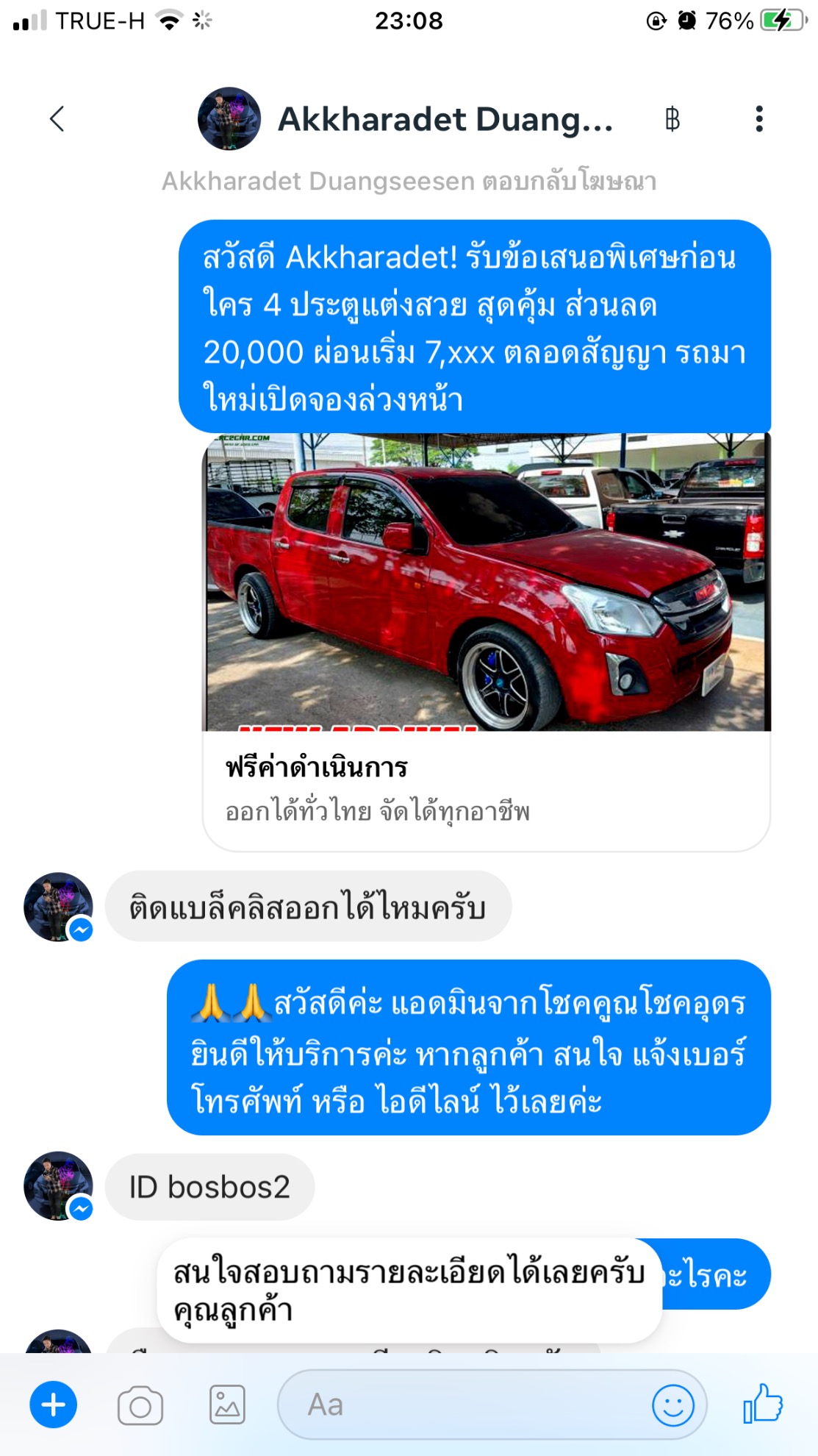
Task: Open the photo gallery picker
Action: coord(227,1405)
